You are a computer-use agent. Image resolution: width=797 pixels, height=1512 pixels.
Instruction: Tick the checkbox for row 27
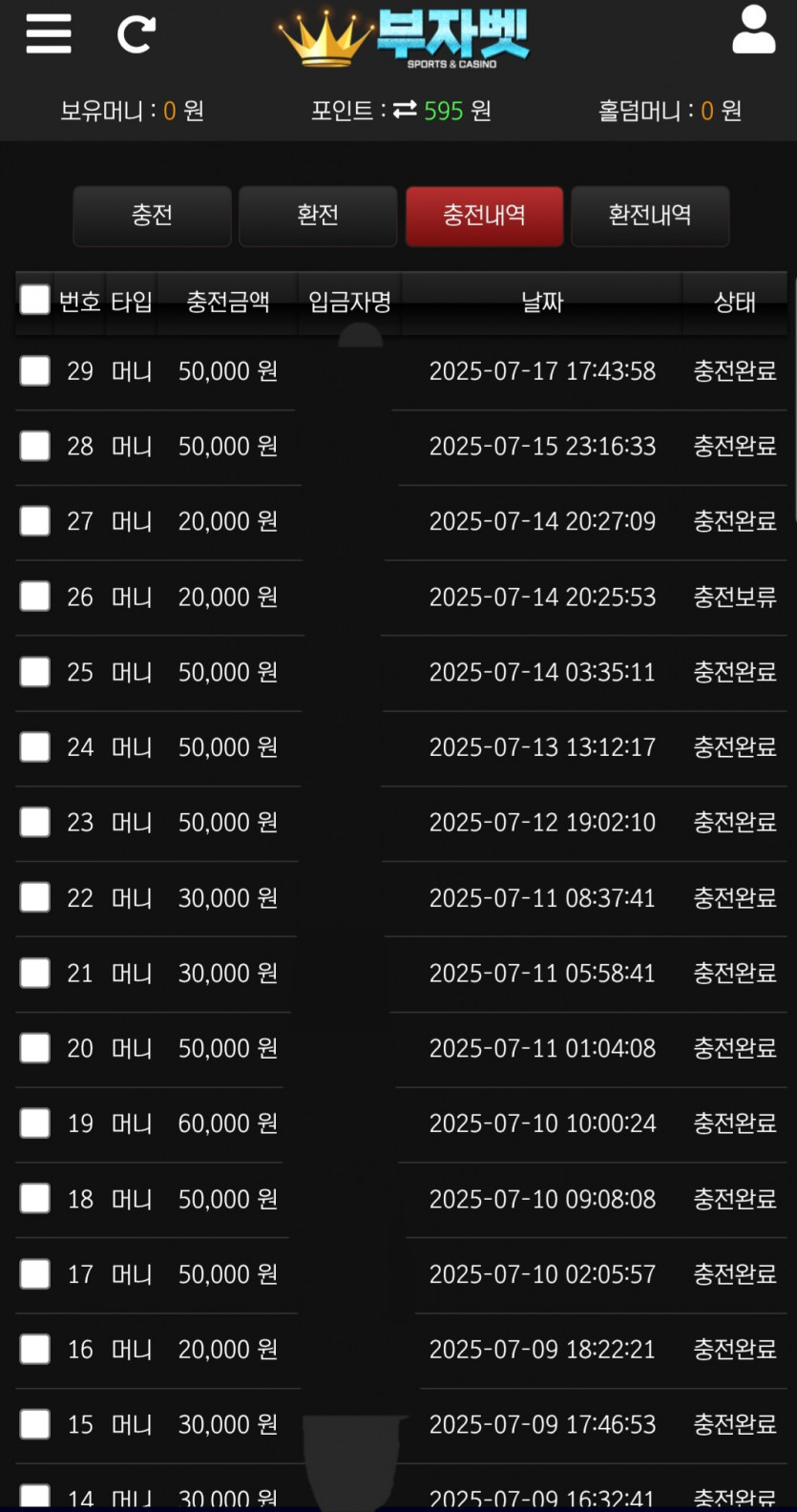click(35, 521)
